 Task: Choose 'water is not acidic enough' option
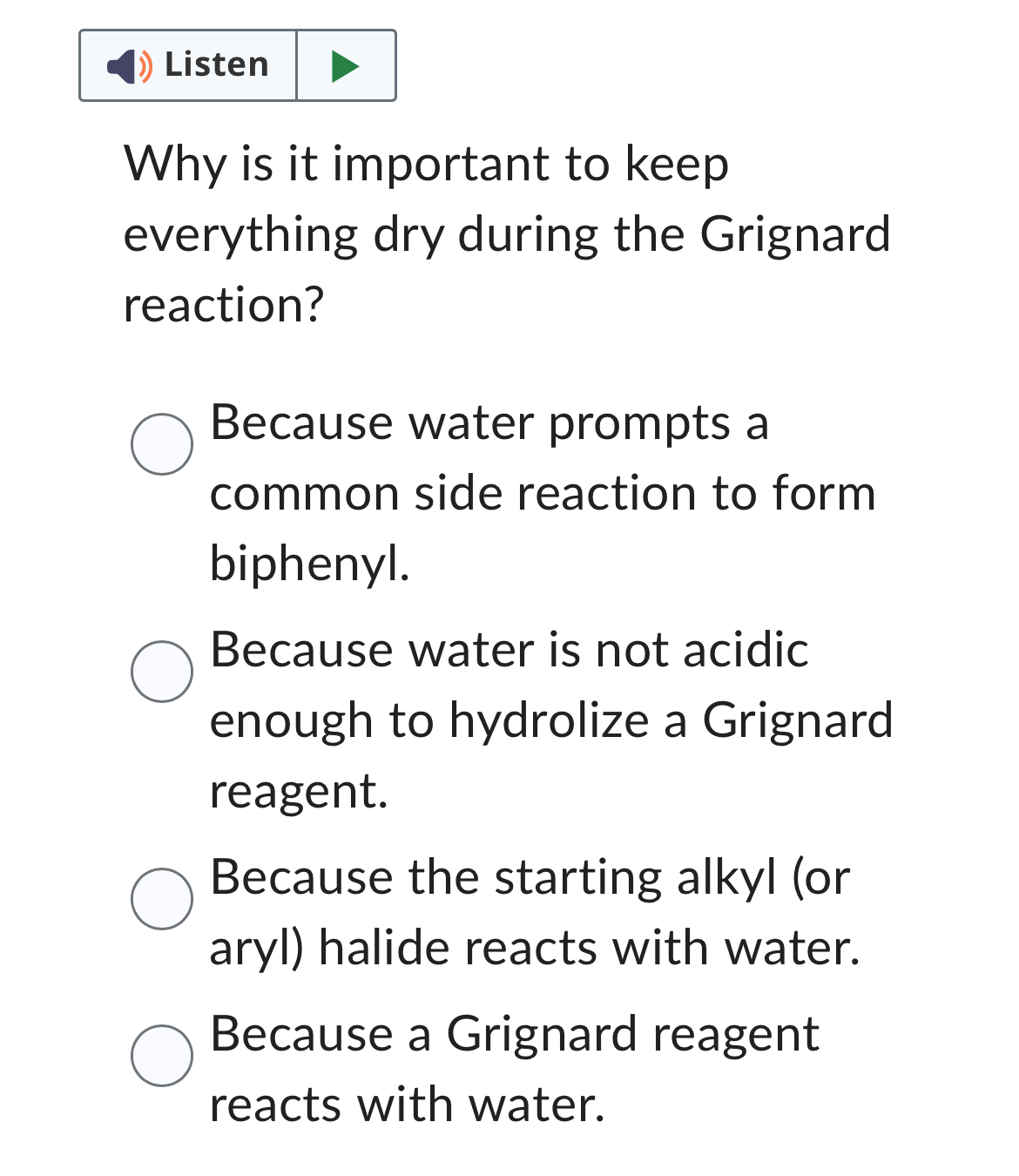pos(162,672)
